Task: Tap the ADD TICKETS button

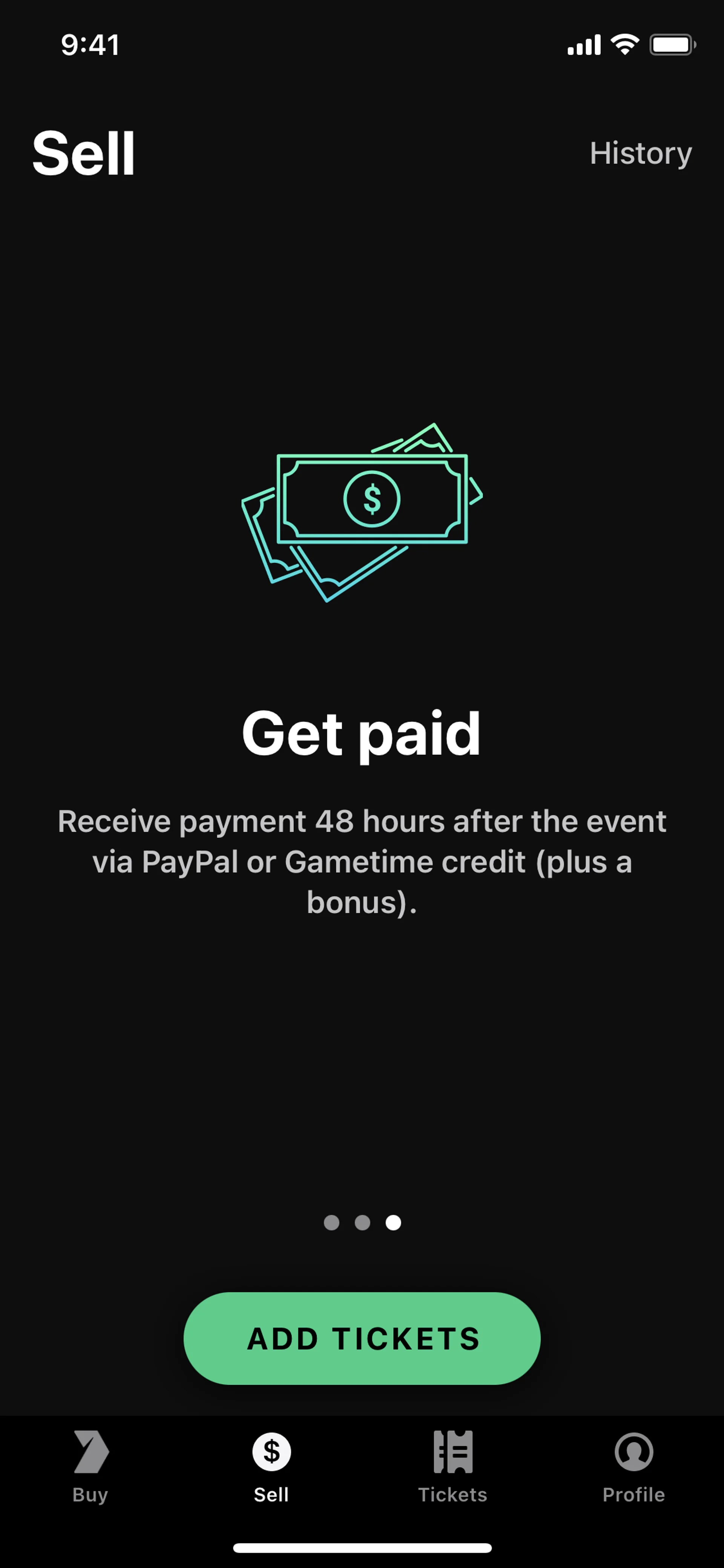Action: 362,1338
